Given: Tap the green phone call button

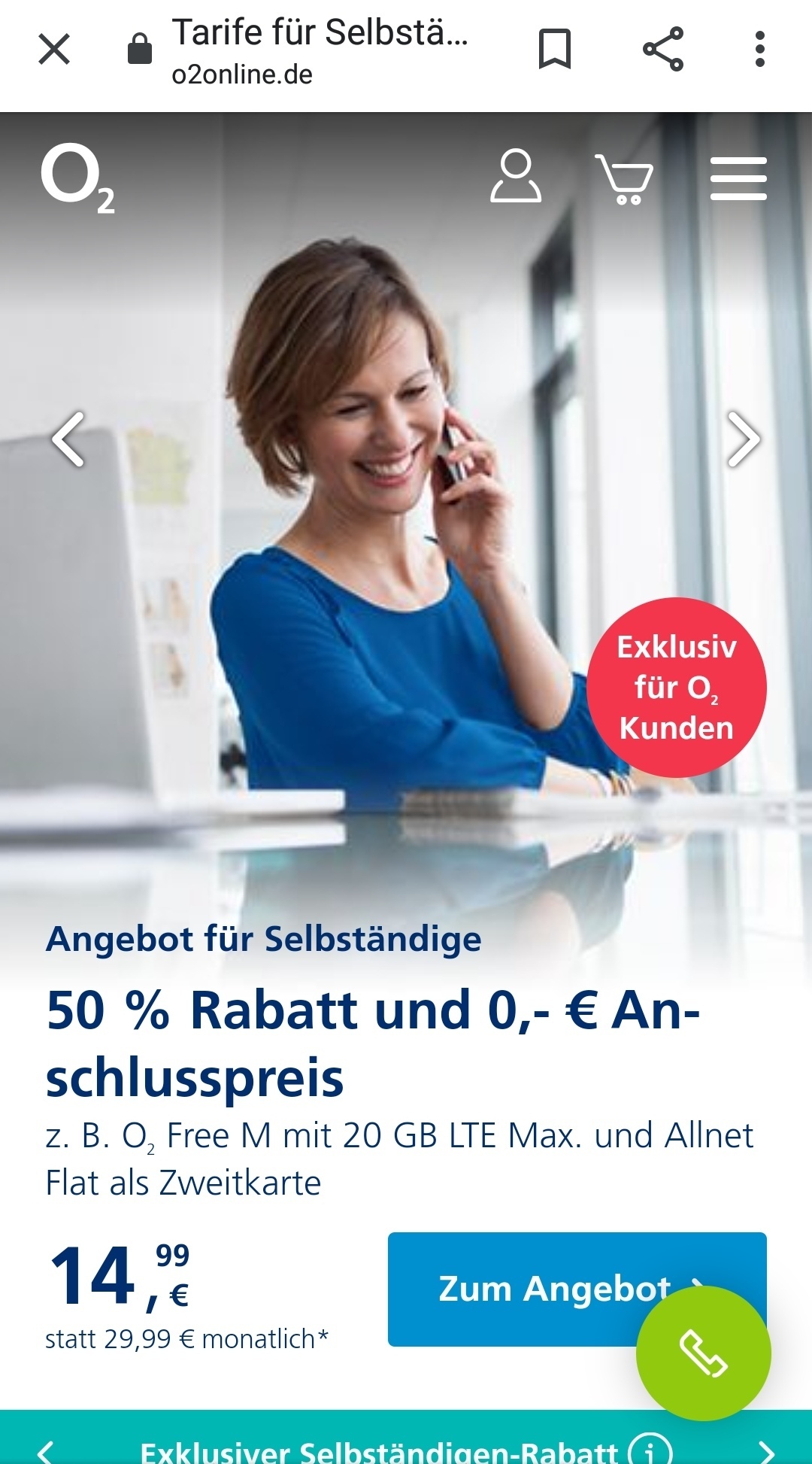Looking at the screenshot, I should pos(703,1353).
